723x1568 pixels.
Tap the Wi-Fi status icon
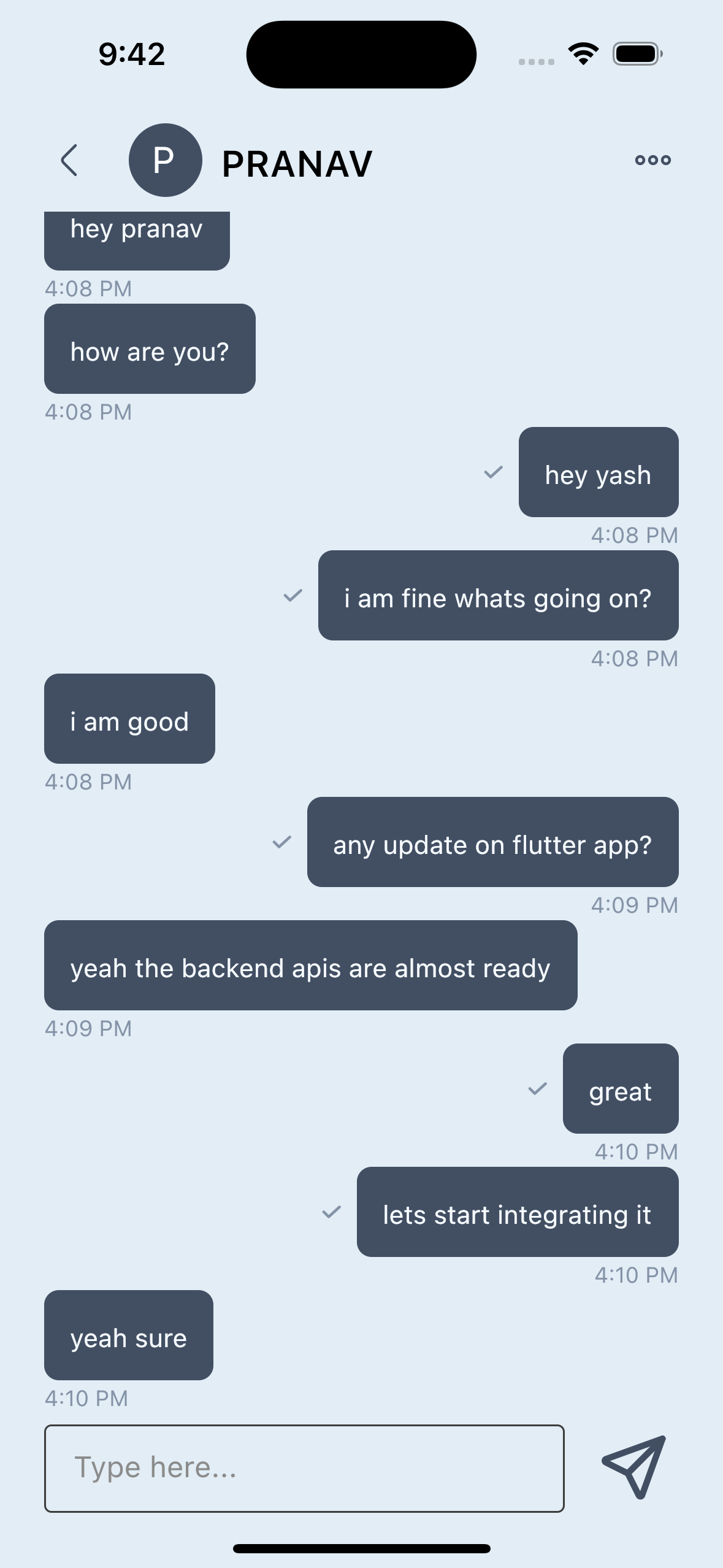pyautogui.click(x=583, y=54)
